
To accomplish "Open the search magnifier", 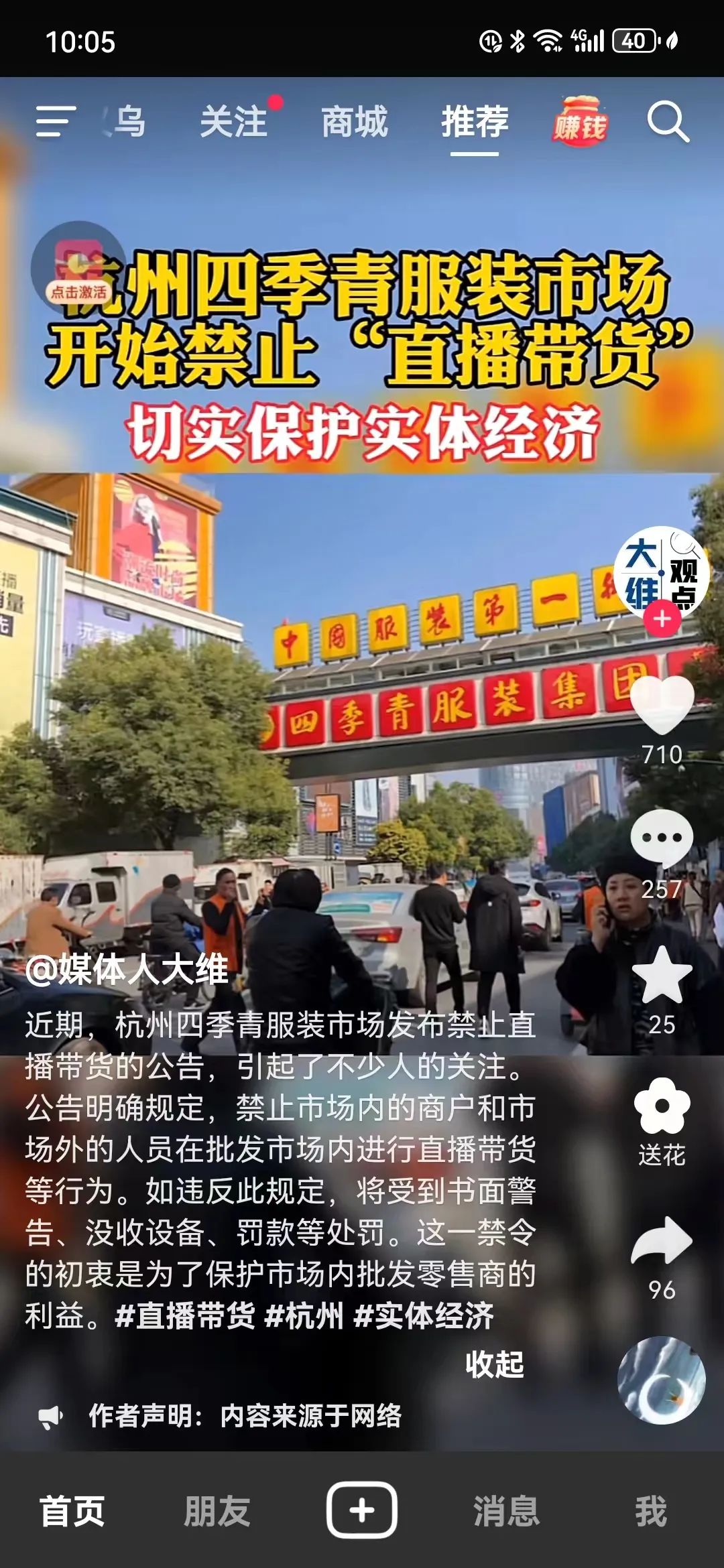I will [x=668, y=122].
